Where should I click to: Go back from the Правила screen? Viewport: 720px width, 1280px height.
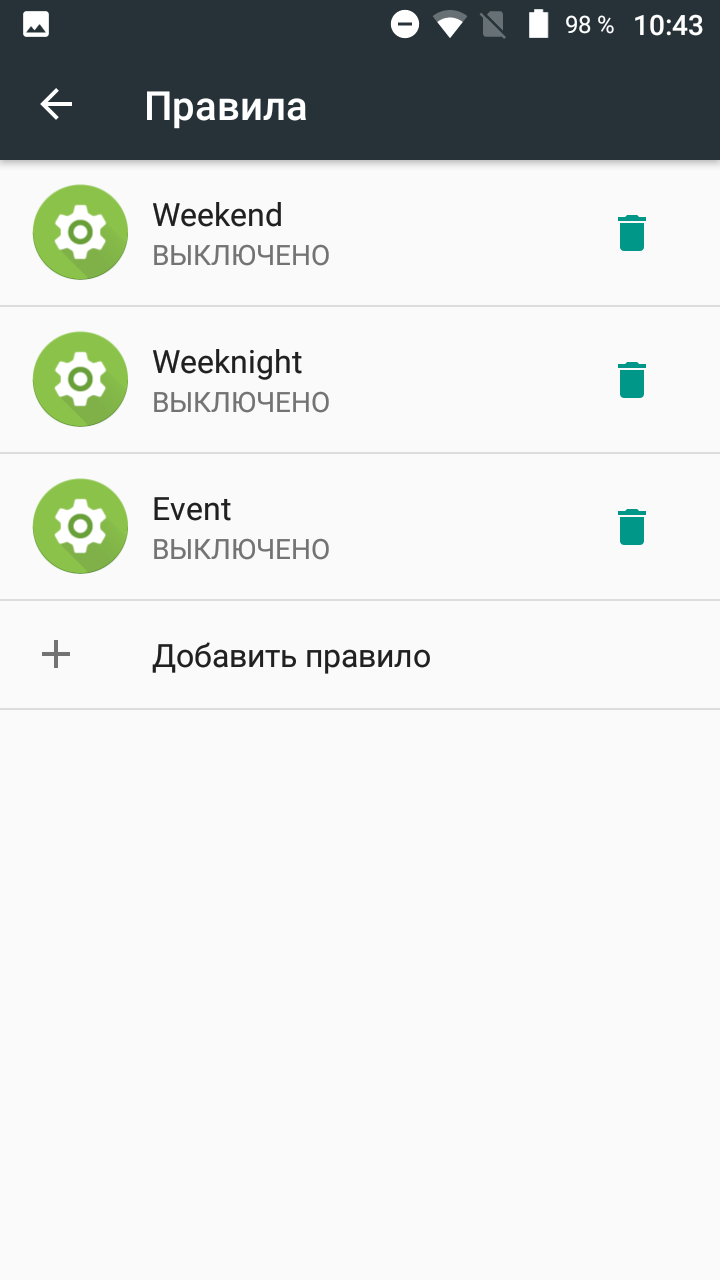point(56,105)
